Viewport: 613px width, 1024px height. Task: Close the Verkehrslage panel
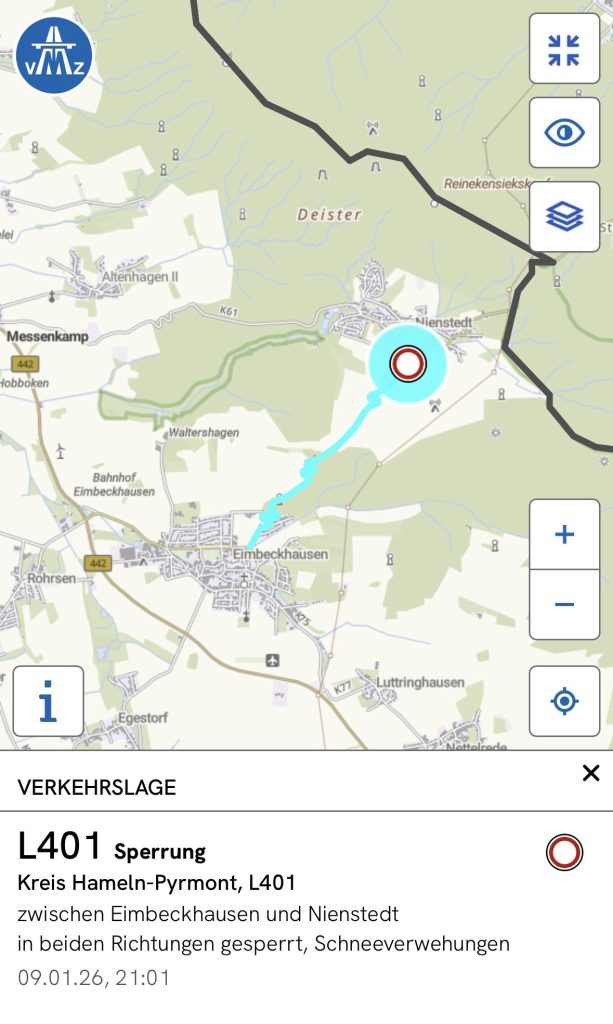click(590, 773)
